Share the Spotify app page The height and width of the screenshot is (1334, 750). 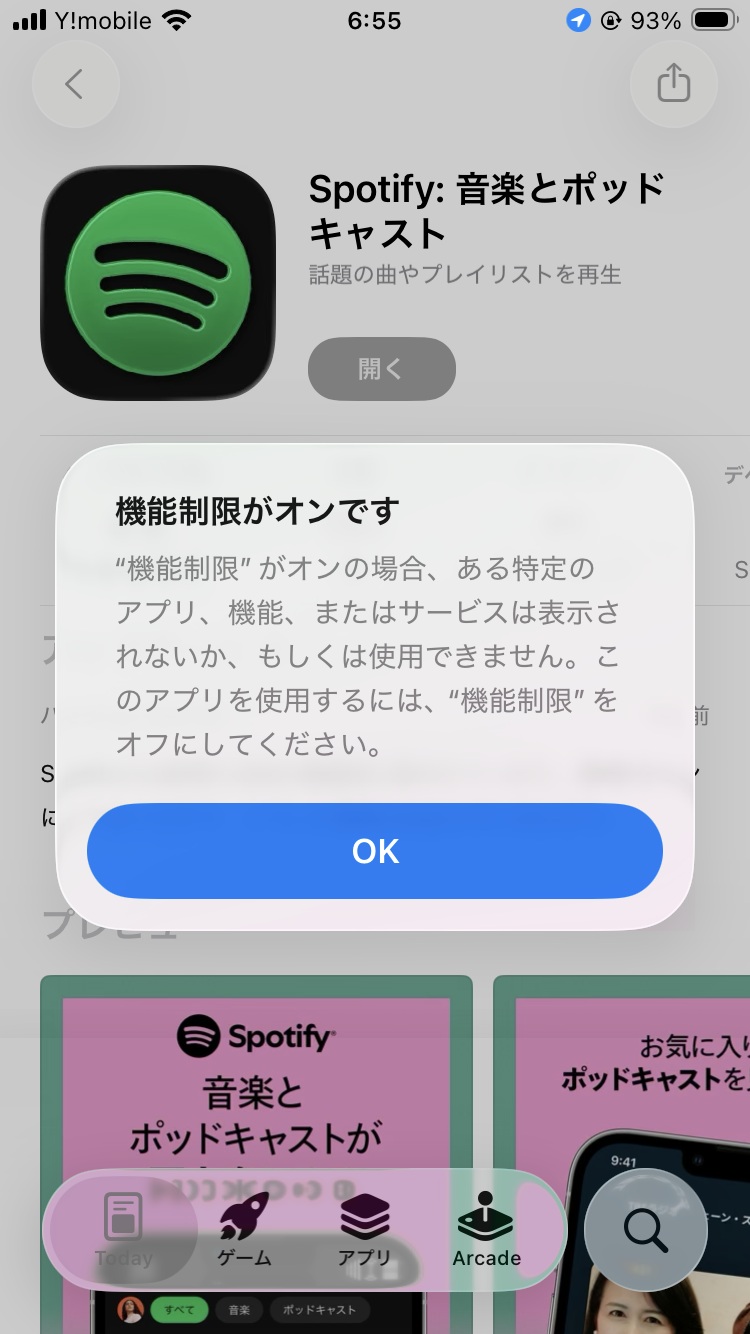tap(673, 84)
